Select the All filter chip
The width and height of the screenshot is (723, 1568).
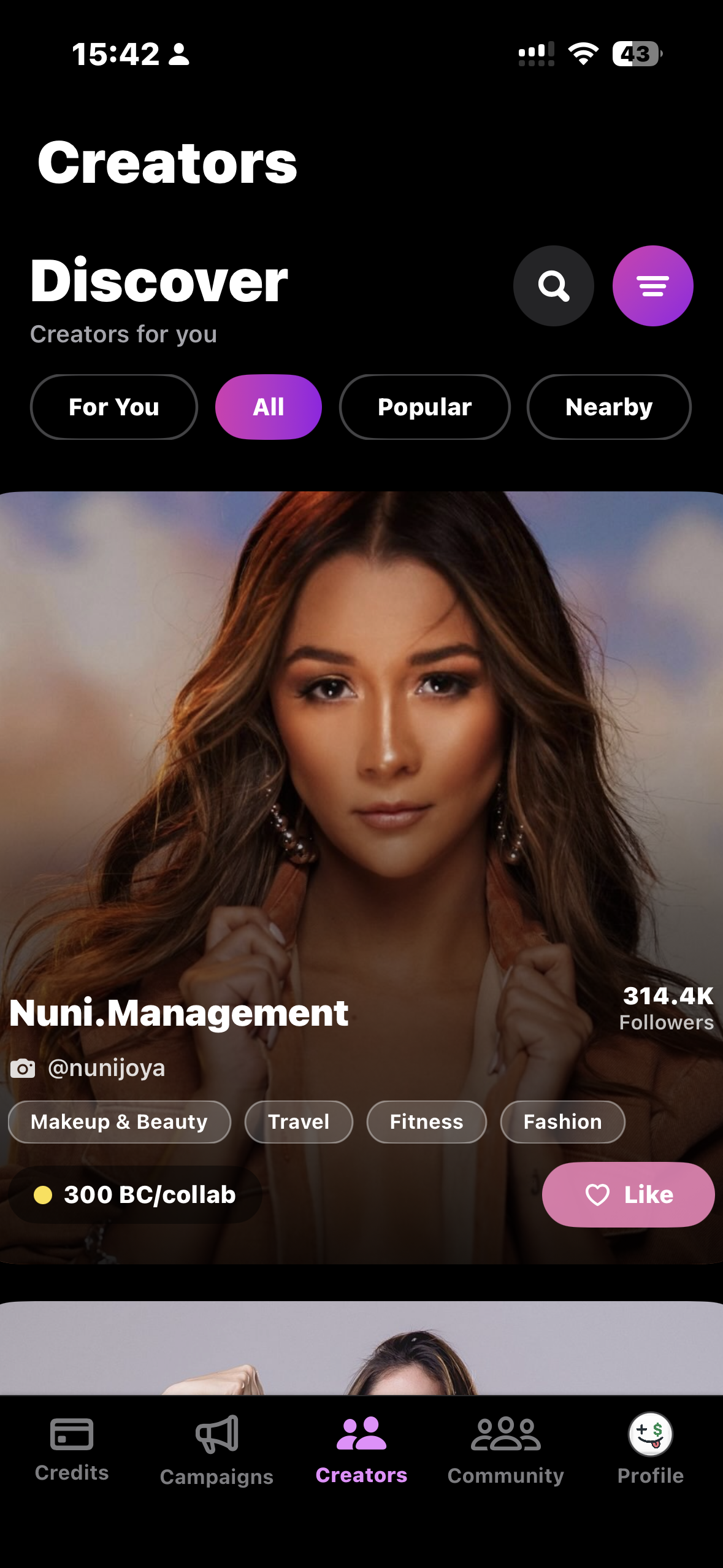coord(269,407)
